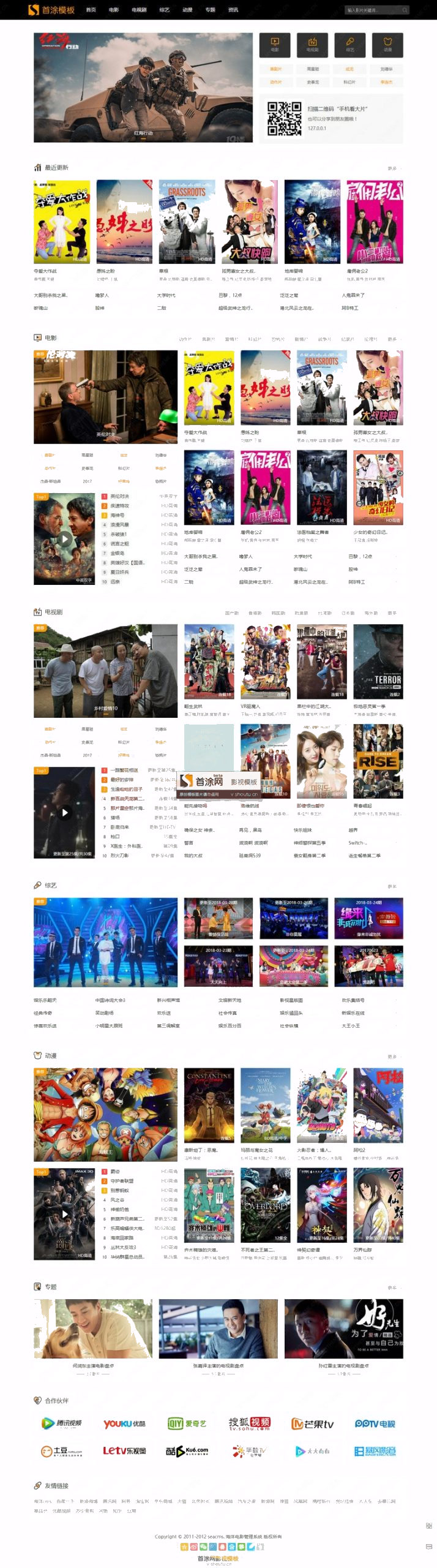Open the 资讯 nav tab
Image resolution: width=437 pixels, height=1568 pixels.
point(233,10)
